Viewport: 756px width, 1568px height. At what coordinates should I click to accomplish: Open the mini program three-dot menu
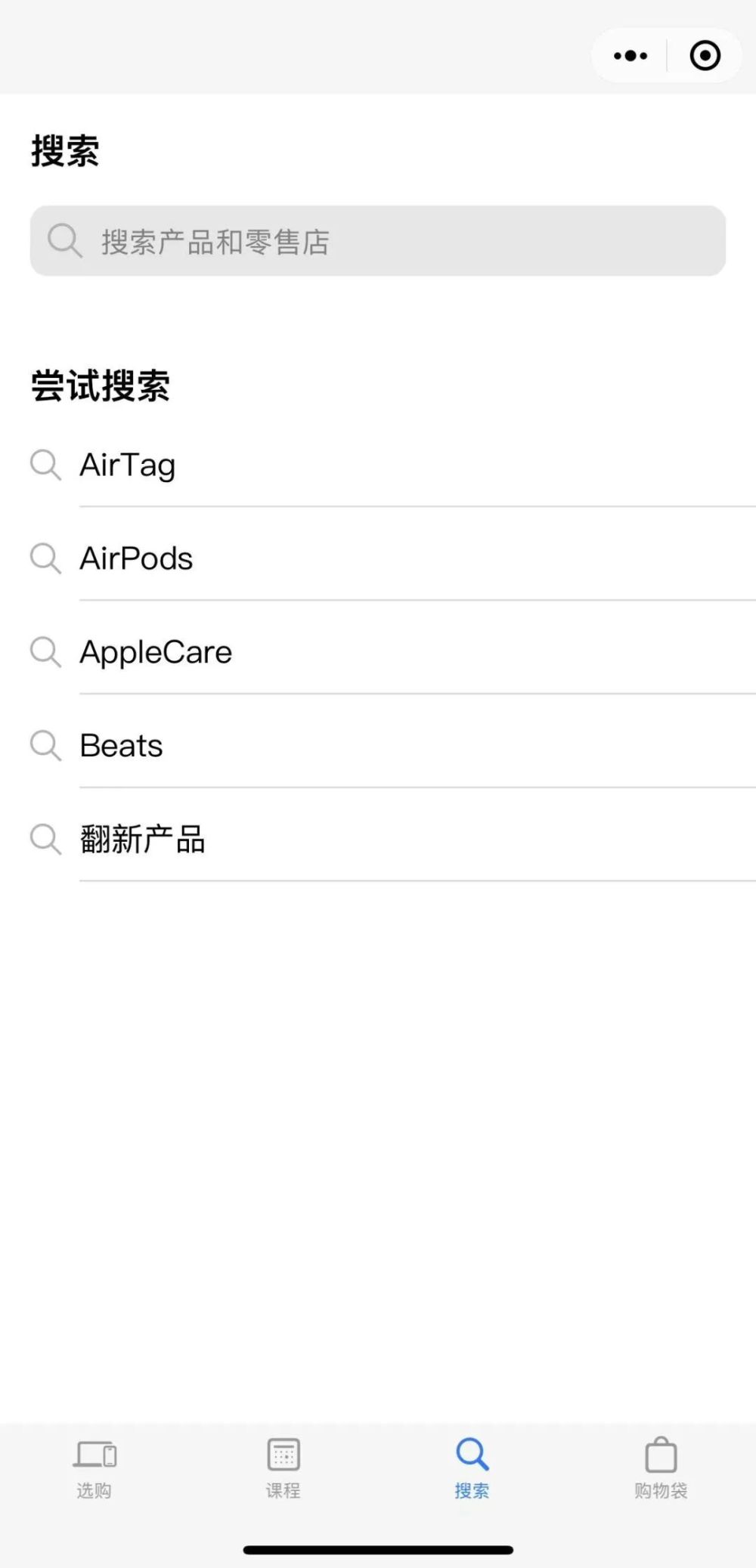(x=631, y=56)
